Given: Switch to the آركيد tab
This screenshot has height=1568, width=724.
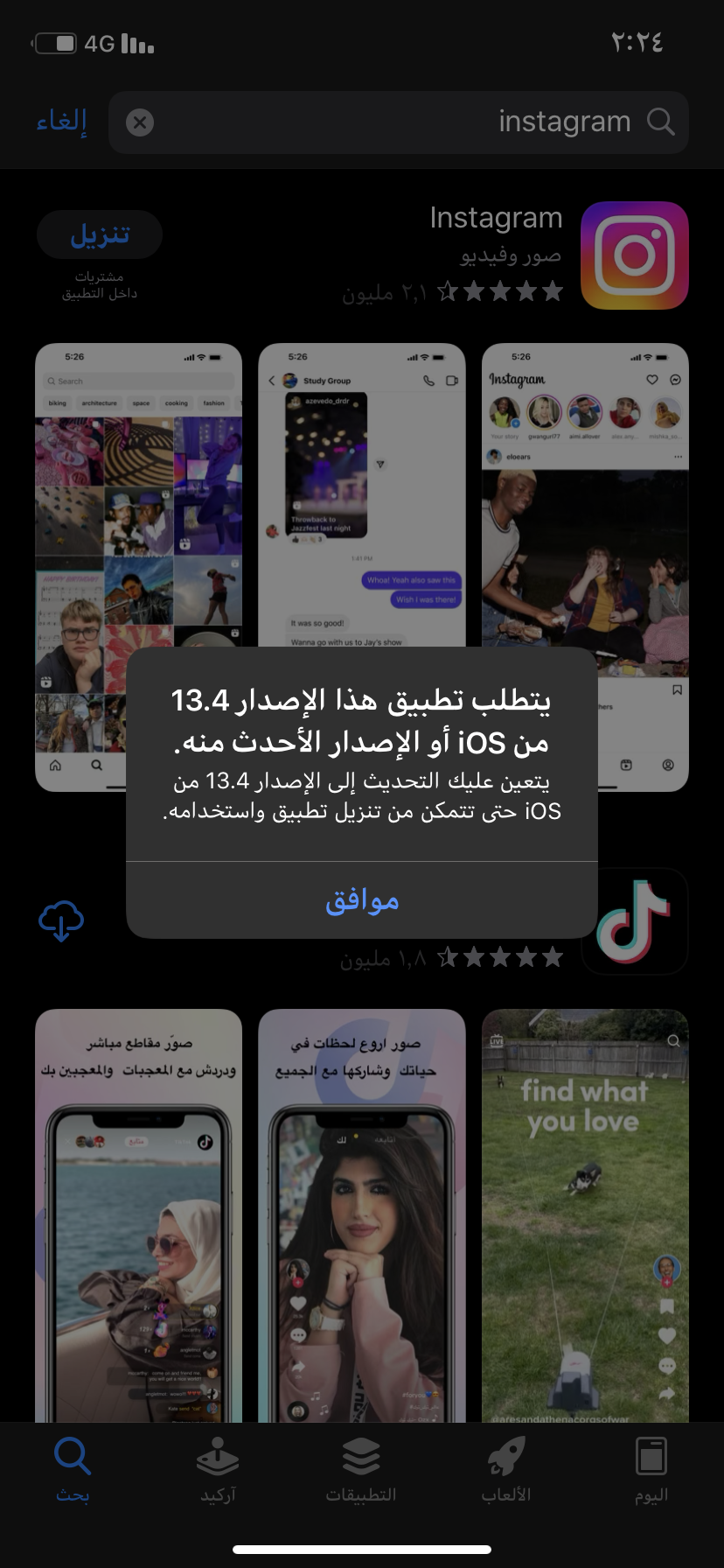Looking at the screenshot, I should (218, 1470).
